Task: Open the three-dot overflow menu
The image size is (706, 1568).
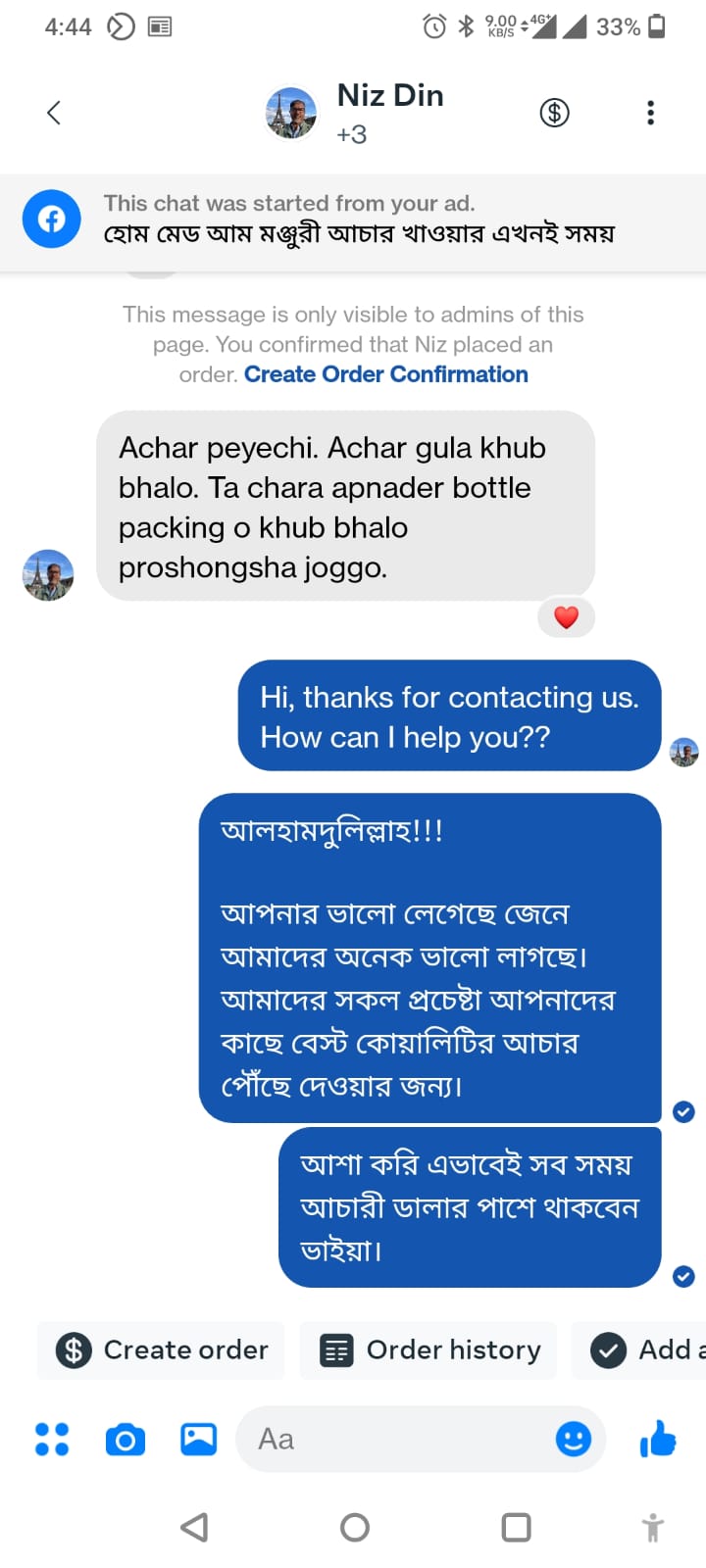Action: (x=650, y=113)
